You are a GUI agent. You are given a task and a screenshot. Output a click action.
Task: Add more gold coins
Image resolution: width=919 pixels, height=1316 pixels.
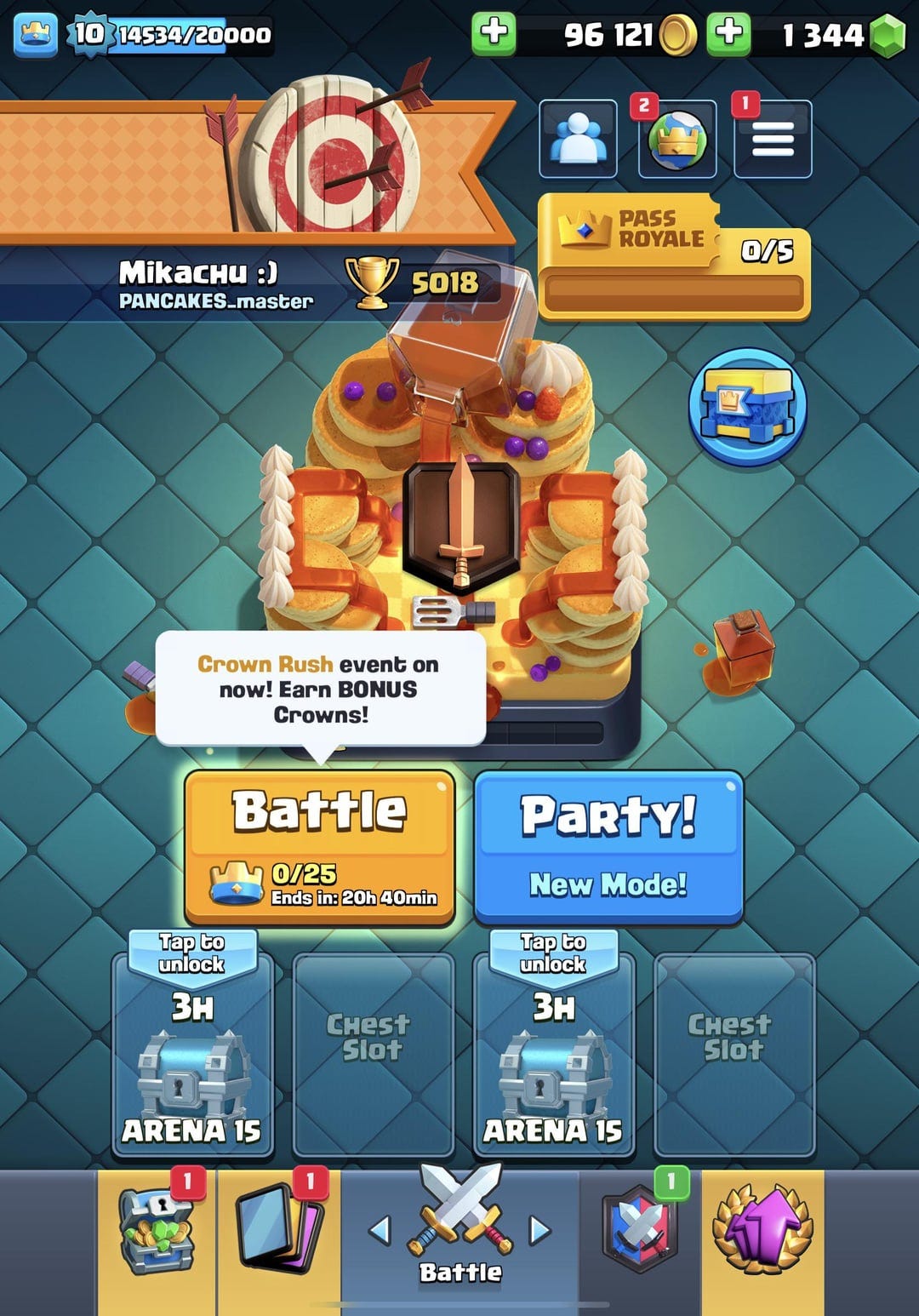(x=494, y=34)
